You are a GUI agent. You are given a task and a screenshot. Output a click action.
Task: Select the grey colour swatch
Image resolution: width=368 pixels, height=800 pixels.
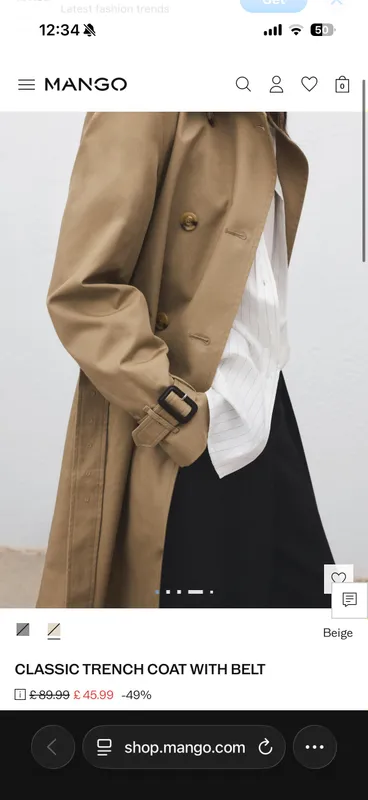(x=23, y=630)
